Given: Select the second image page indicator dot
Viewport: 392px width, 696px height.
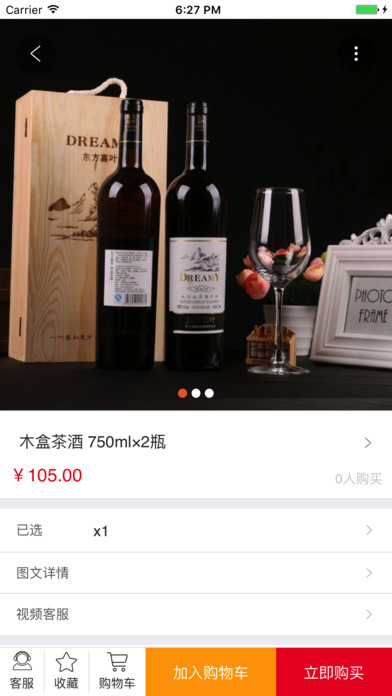Looking at the screenshot, I should click(196, 393).
